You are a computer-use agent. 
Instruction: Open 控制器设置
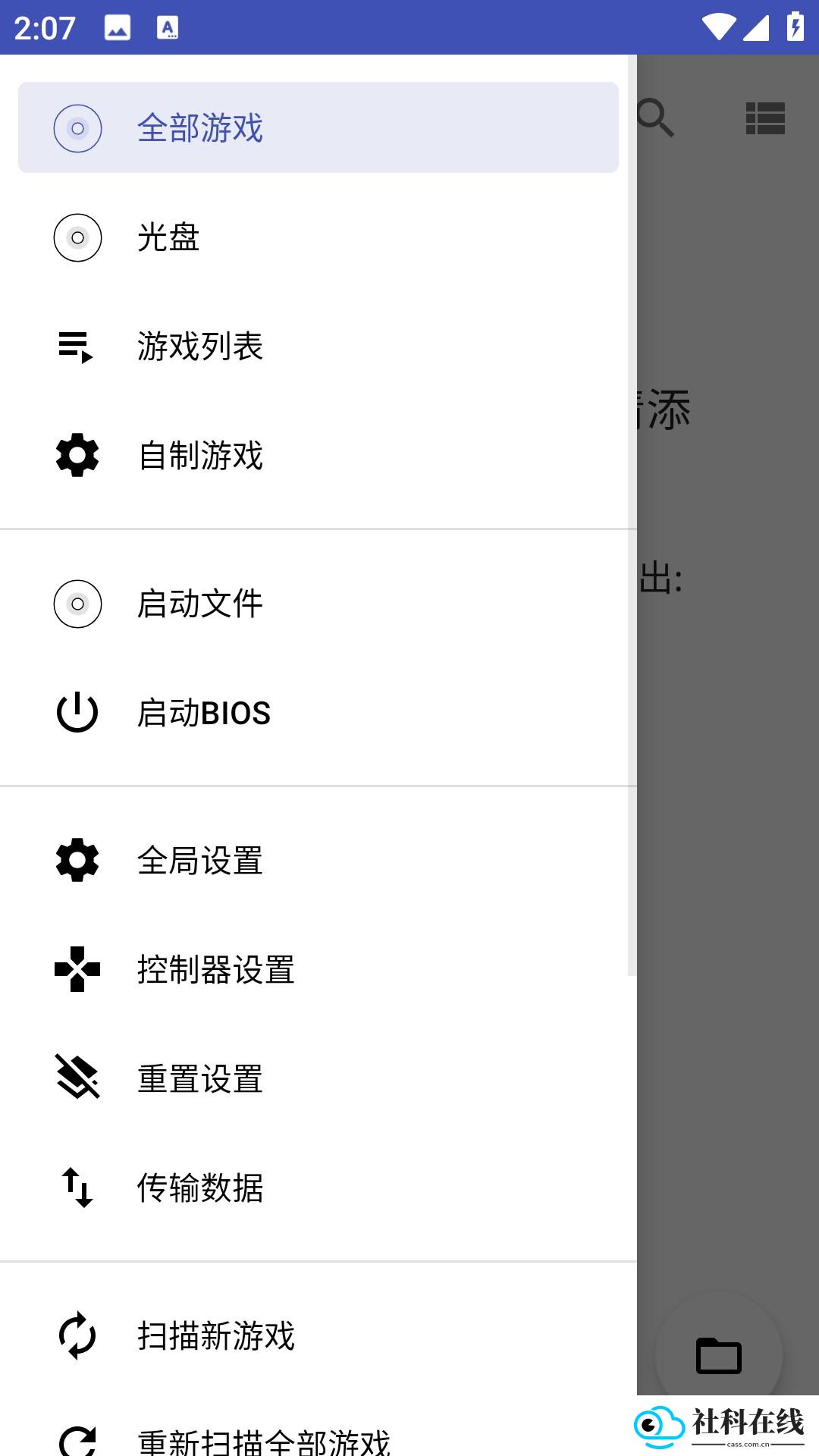318,970
